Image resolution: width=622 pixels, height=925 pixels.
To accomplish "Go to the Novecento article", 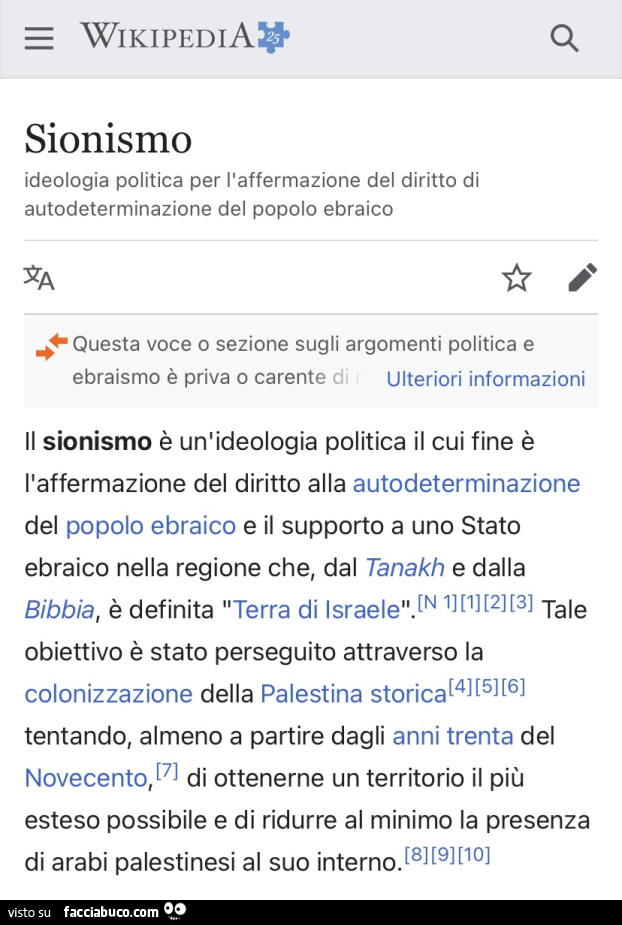I will click(x=86, y=778).
